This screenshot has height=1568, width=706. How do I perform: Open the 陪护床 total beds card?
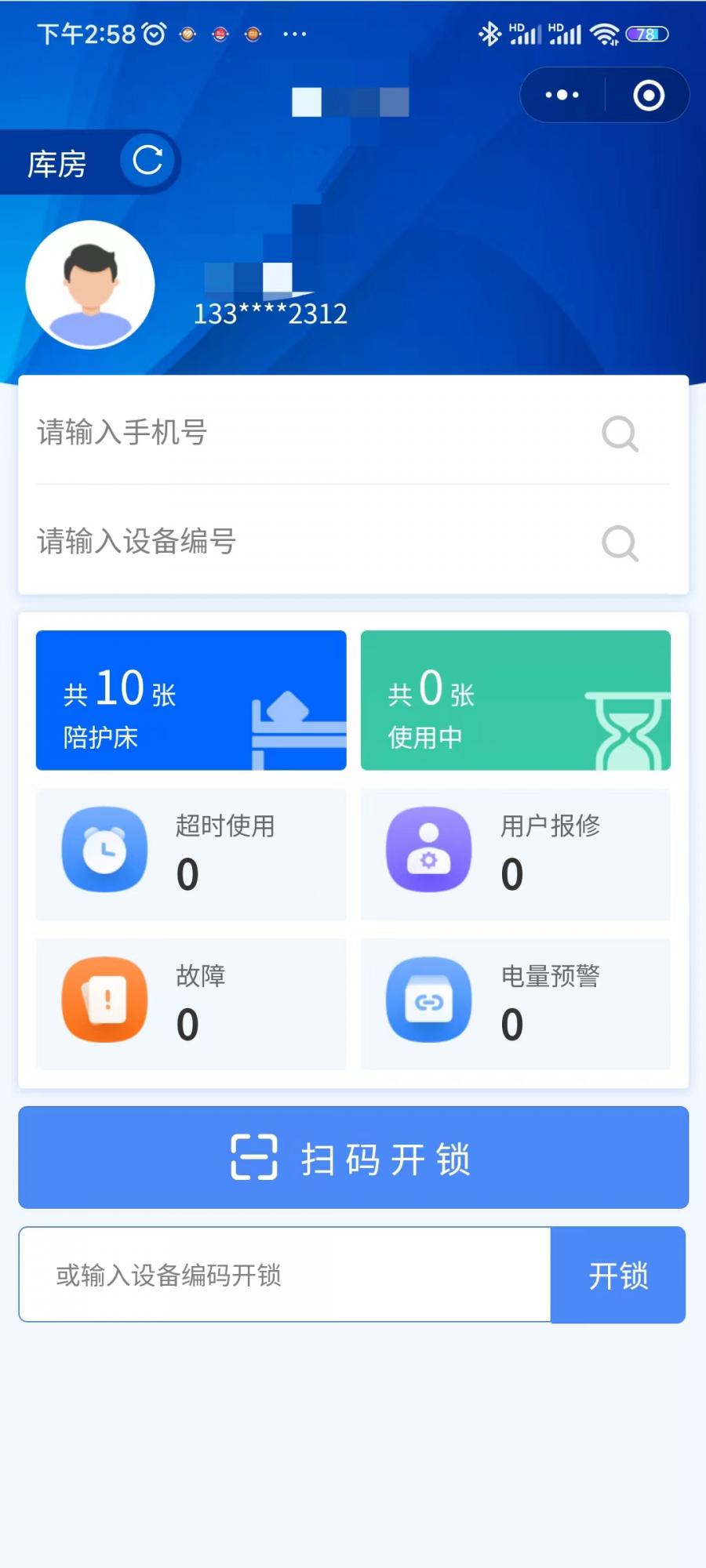(x=191, y=700)
